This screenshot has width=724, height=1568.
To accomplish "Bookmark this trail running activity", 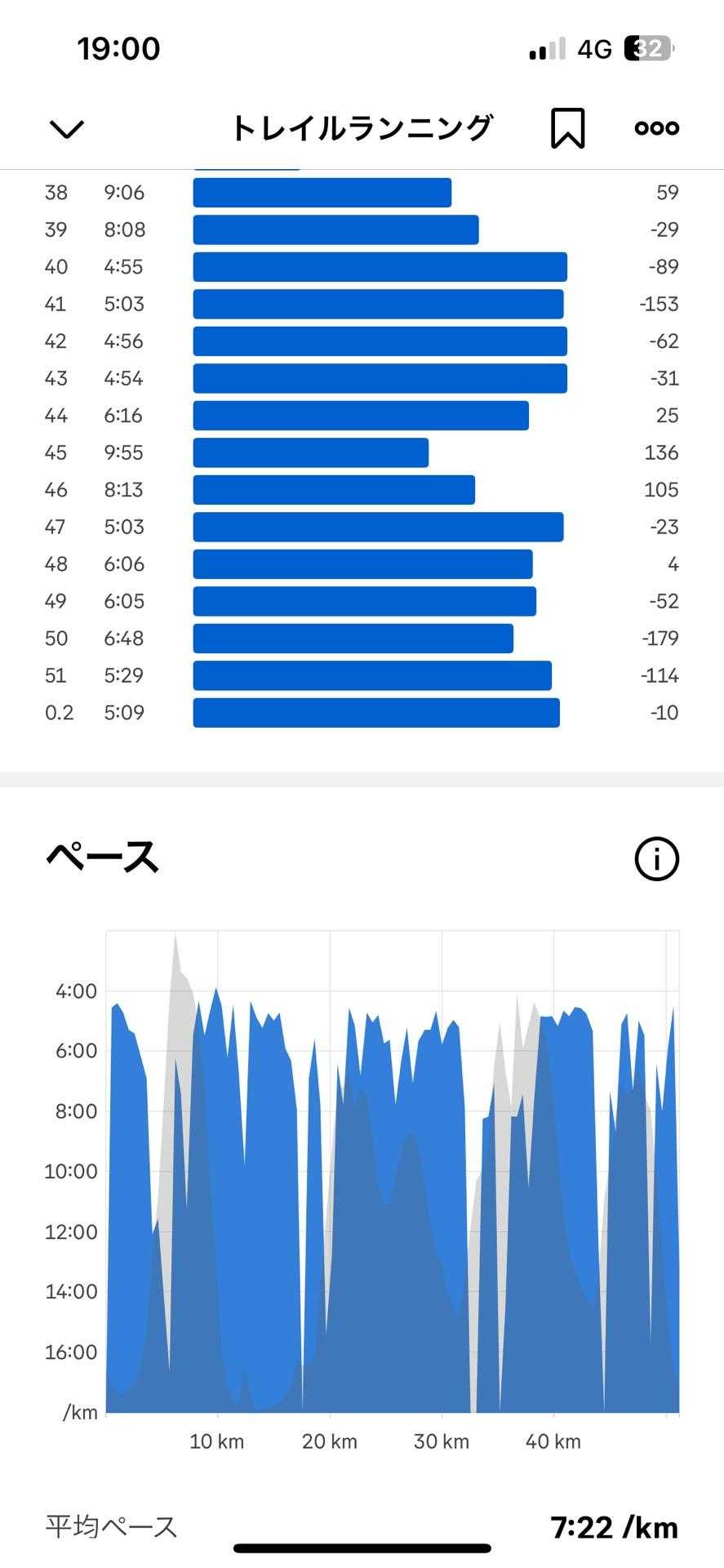I will click(x=567, y=128).
